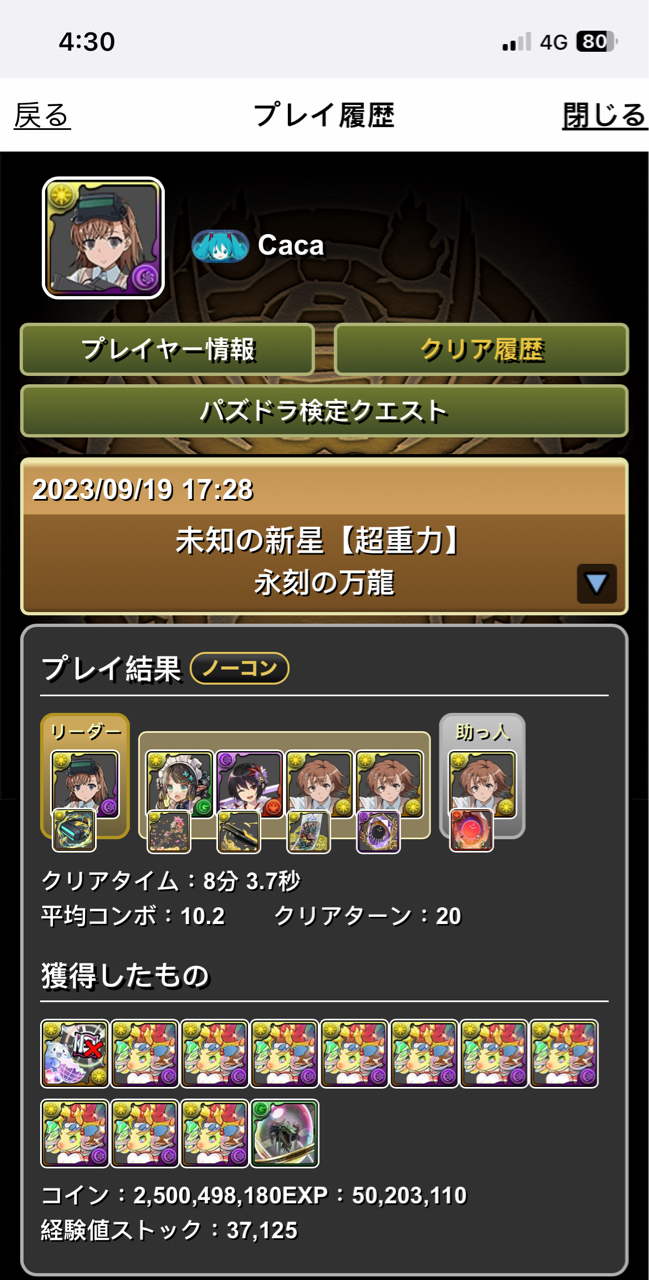The image size is (649, 1280).
Task: View the green orb item among obtained rewards
Action: tap(285, 1133)
